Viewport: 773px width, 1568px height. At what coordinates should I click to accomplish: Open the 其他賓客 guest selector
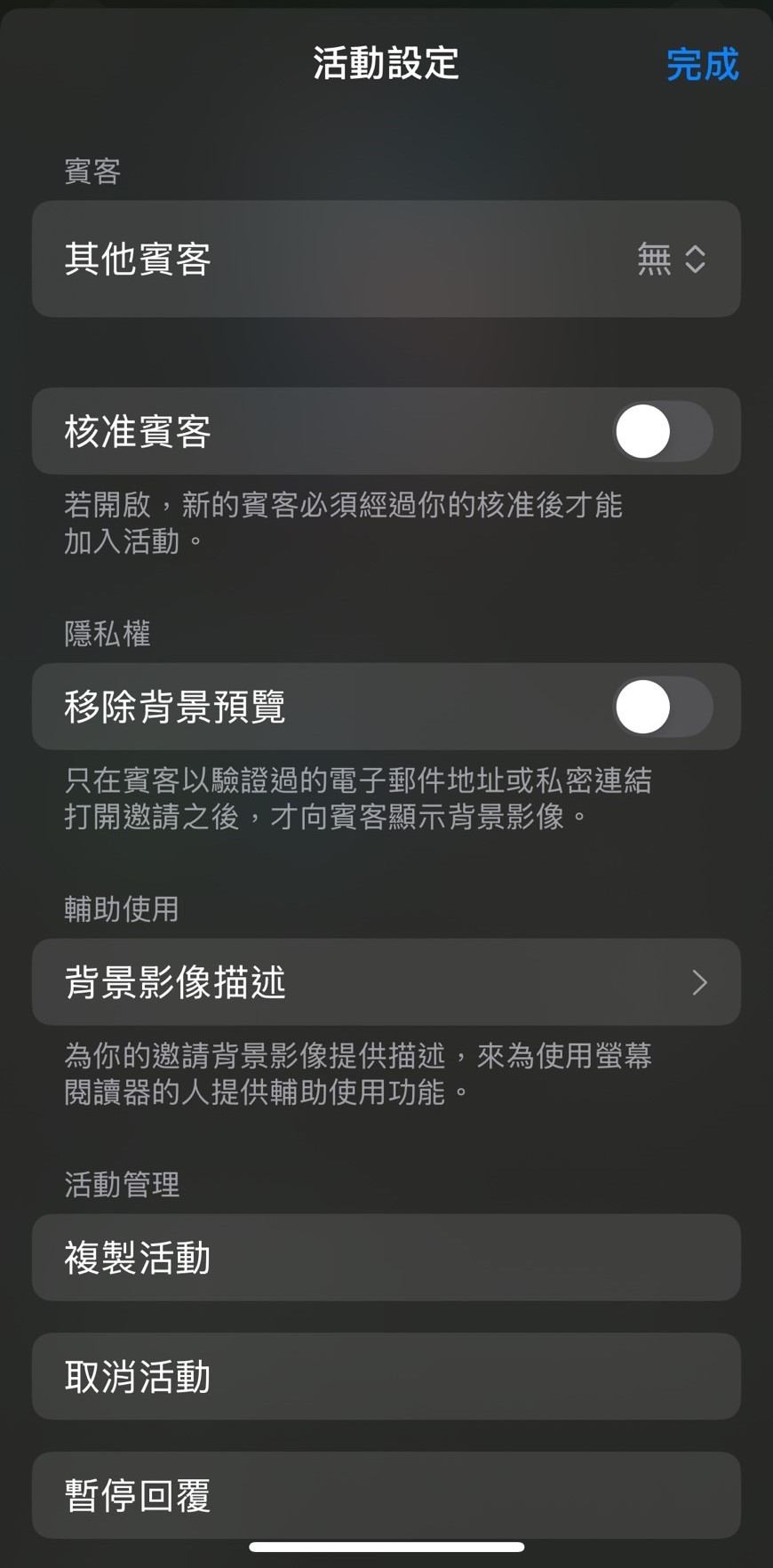coord(386,259)
